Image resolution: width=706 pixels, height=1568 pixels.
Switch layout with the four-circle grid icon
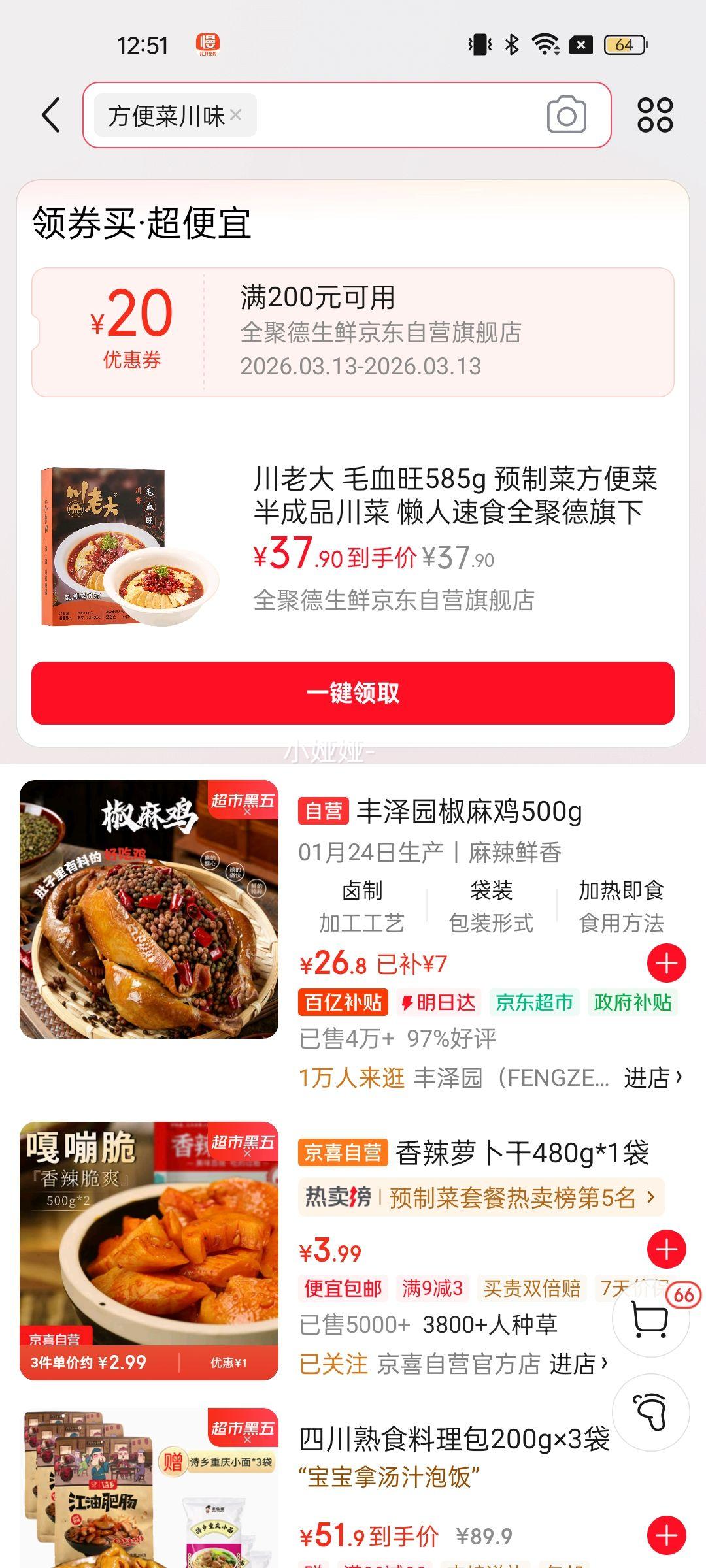click(654, 116)
